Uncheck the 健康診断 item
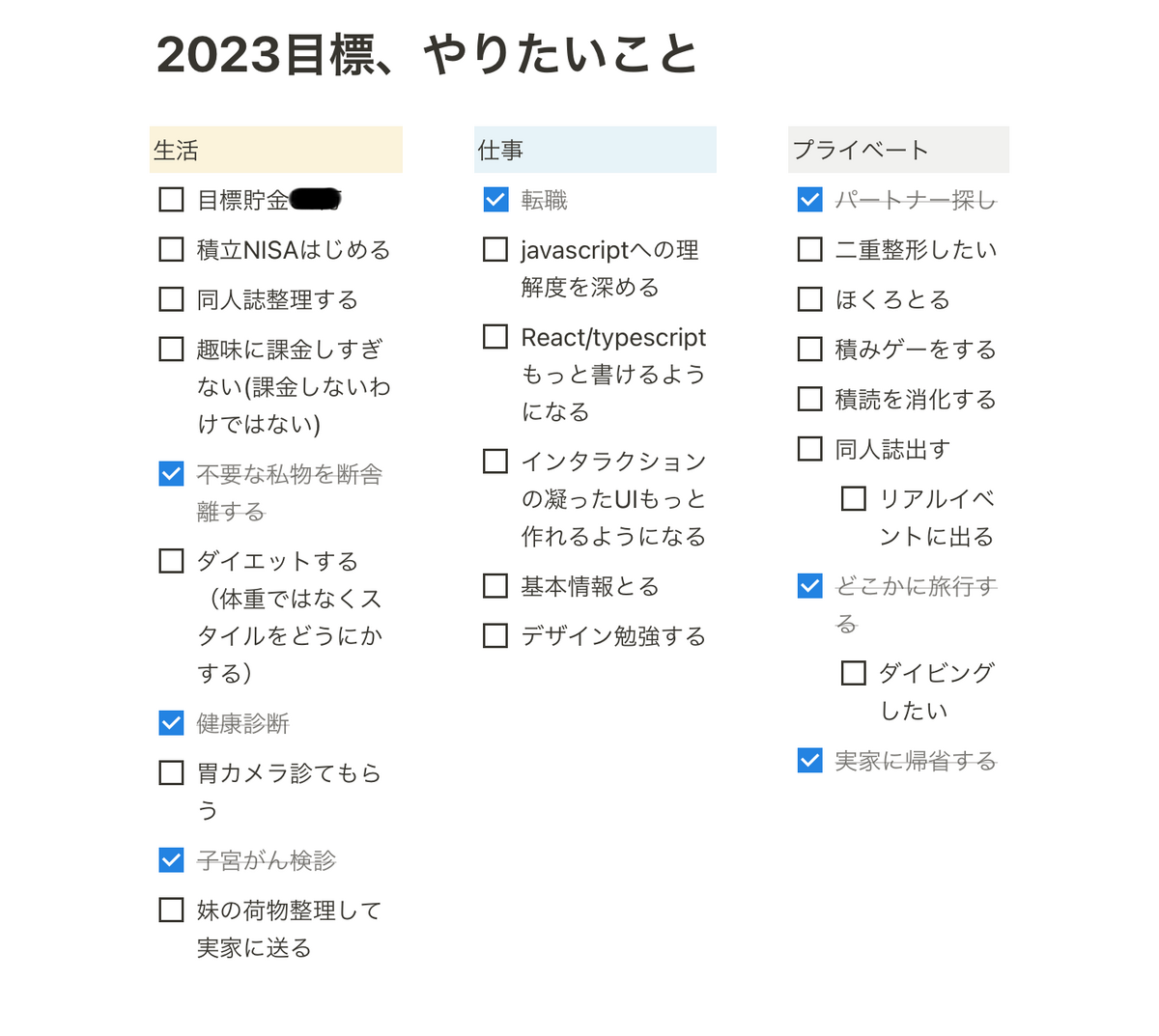The image size is (1159, 1036). point(171,722)
